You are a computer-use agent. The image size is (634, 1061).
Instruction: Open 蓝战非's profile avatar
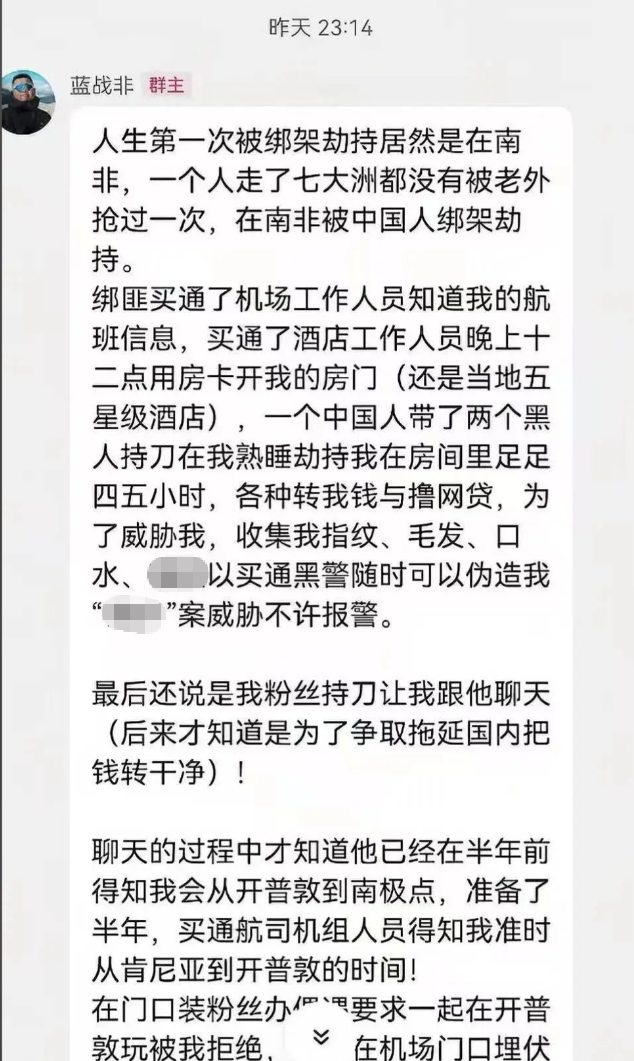pyautogui.click(x=27, y=102)
